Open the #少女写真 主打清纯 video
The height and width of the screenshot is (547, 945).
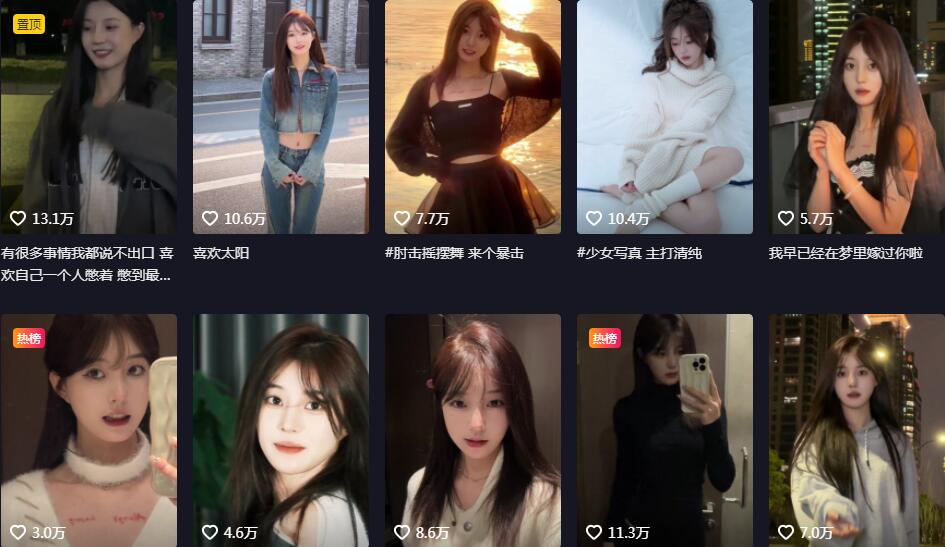tap(664, 115)
